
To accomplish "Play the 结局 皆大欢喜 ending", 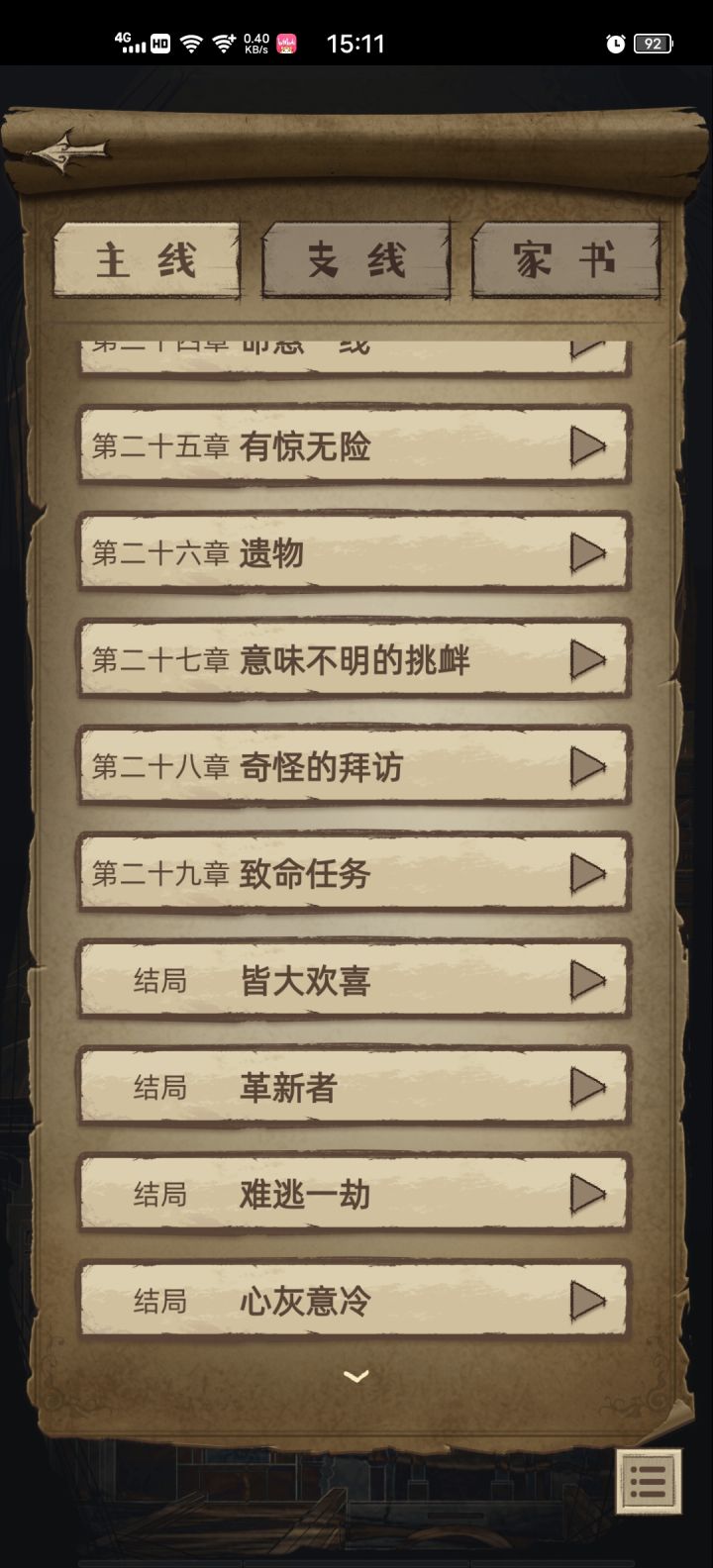I will coord(588,981).
